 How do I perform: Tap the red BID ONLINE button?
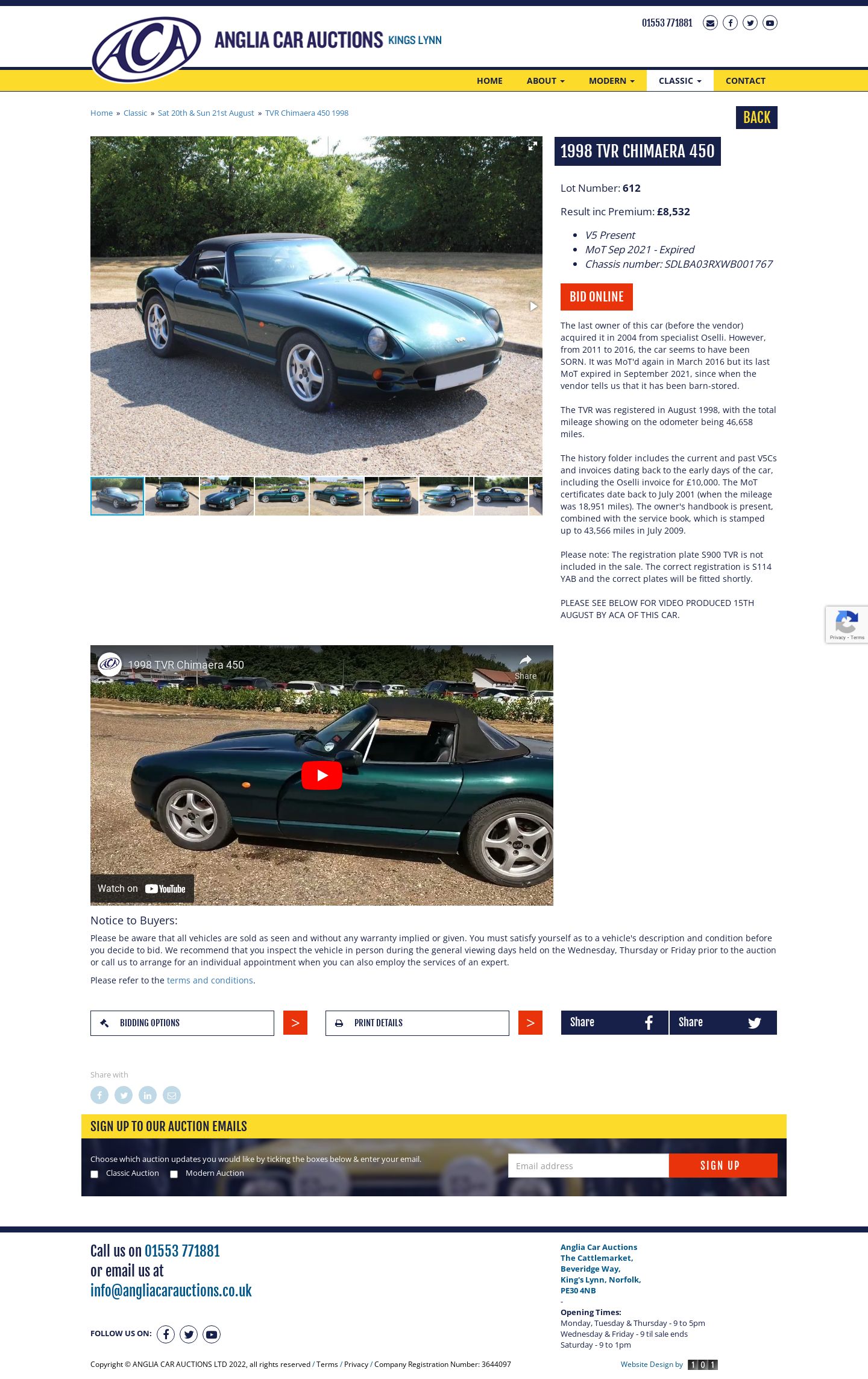(596, 297)
